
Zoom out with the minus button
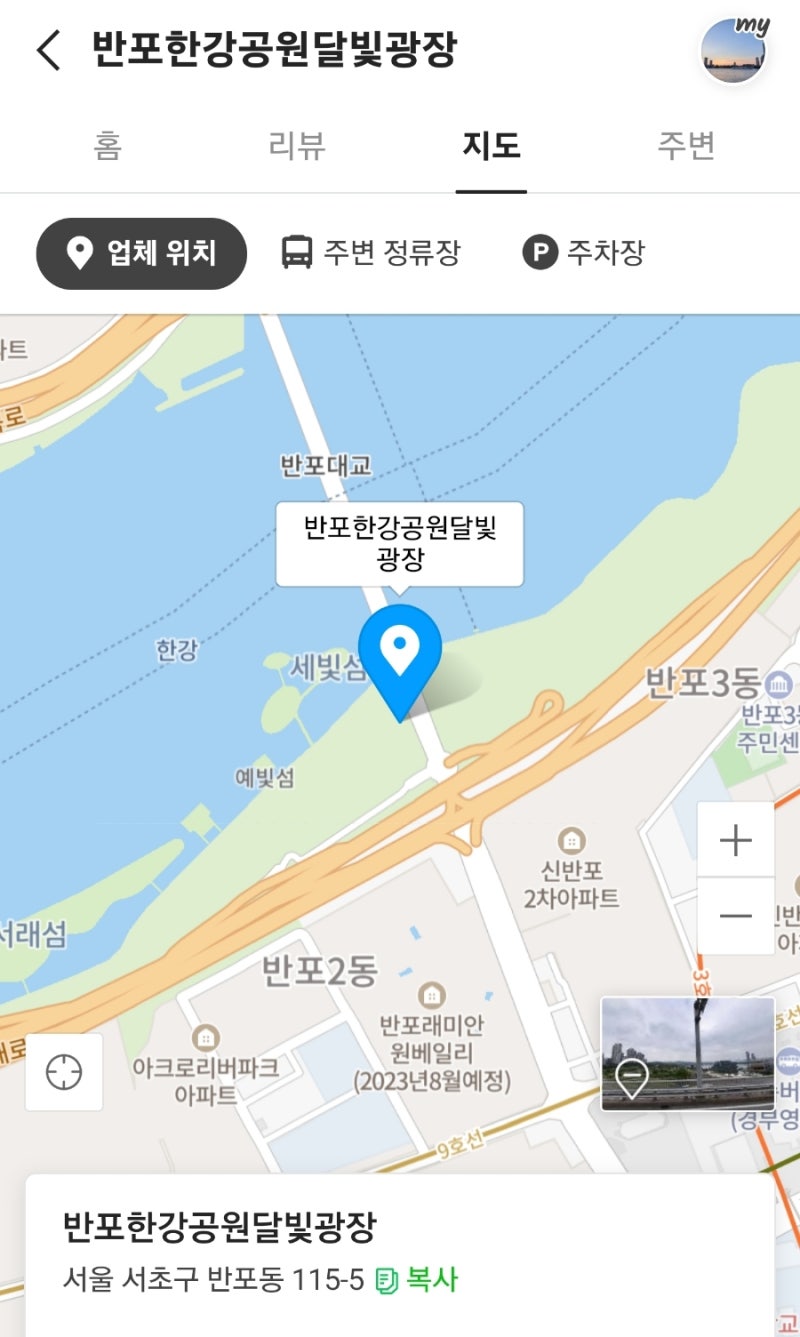(x=735, y=916)
